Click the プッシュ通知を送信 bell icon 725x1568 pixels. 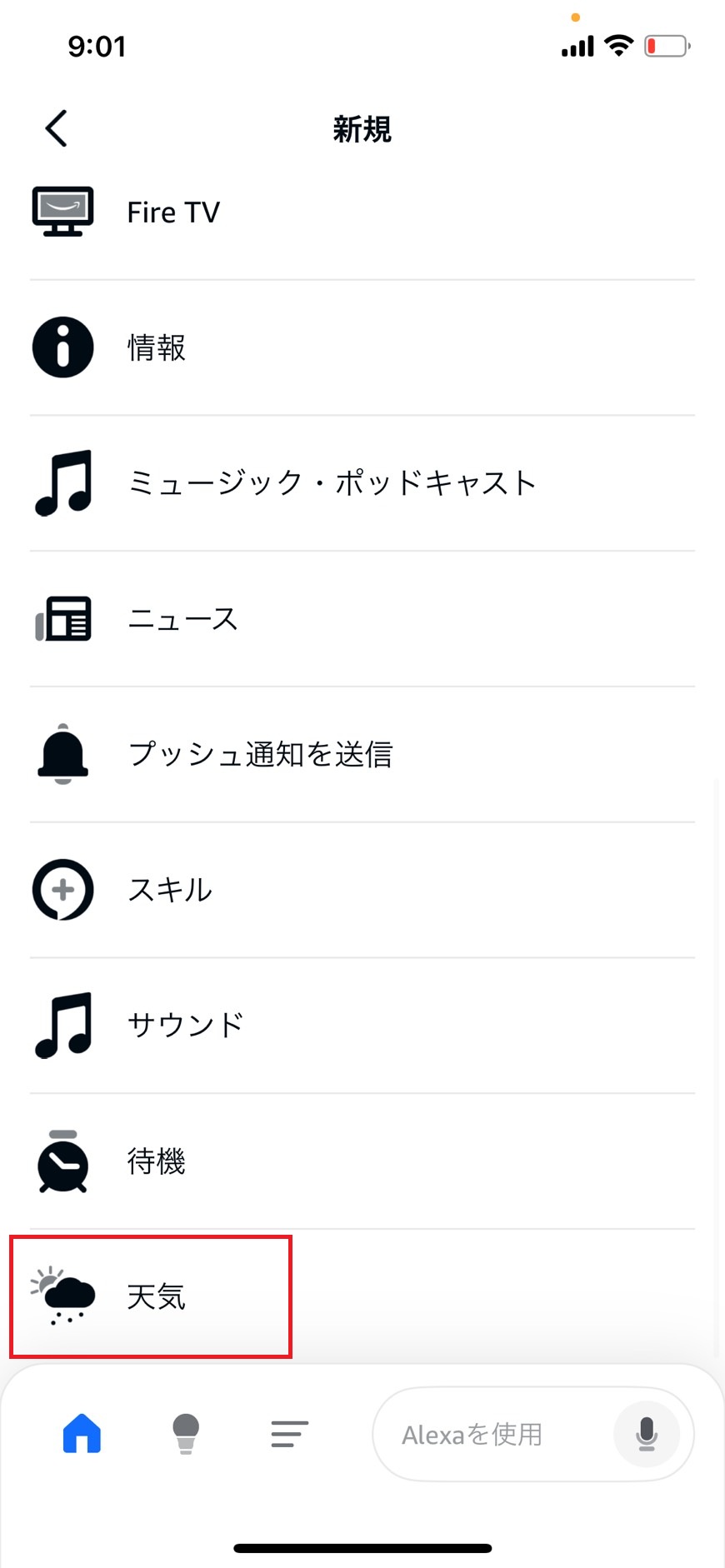coord(62,754)
